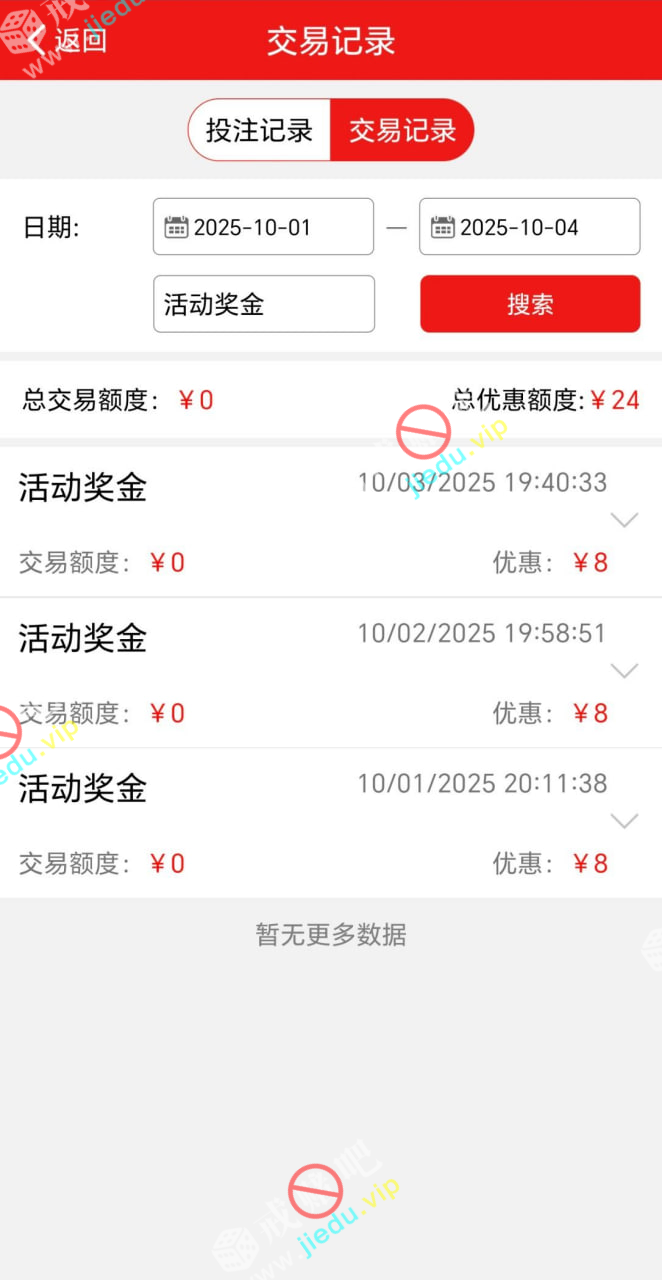Screen dimensions: 662x1280
Task: Change the end date 2025-10-04
Action: pyautogui.click(x=529, y=227)
